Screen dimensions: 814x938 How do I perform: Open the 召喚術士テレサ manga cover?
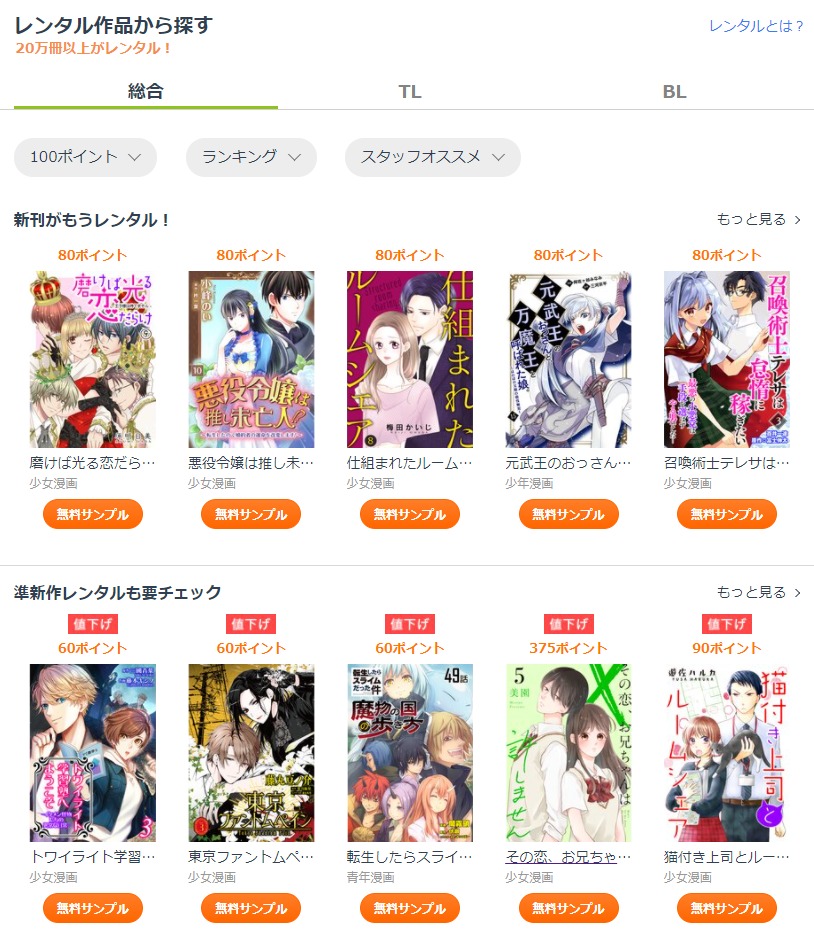click(x=727, y=359)
